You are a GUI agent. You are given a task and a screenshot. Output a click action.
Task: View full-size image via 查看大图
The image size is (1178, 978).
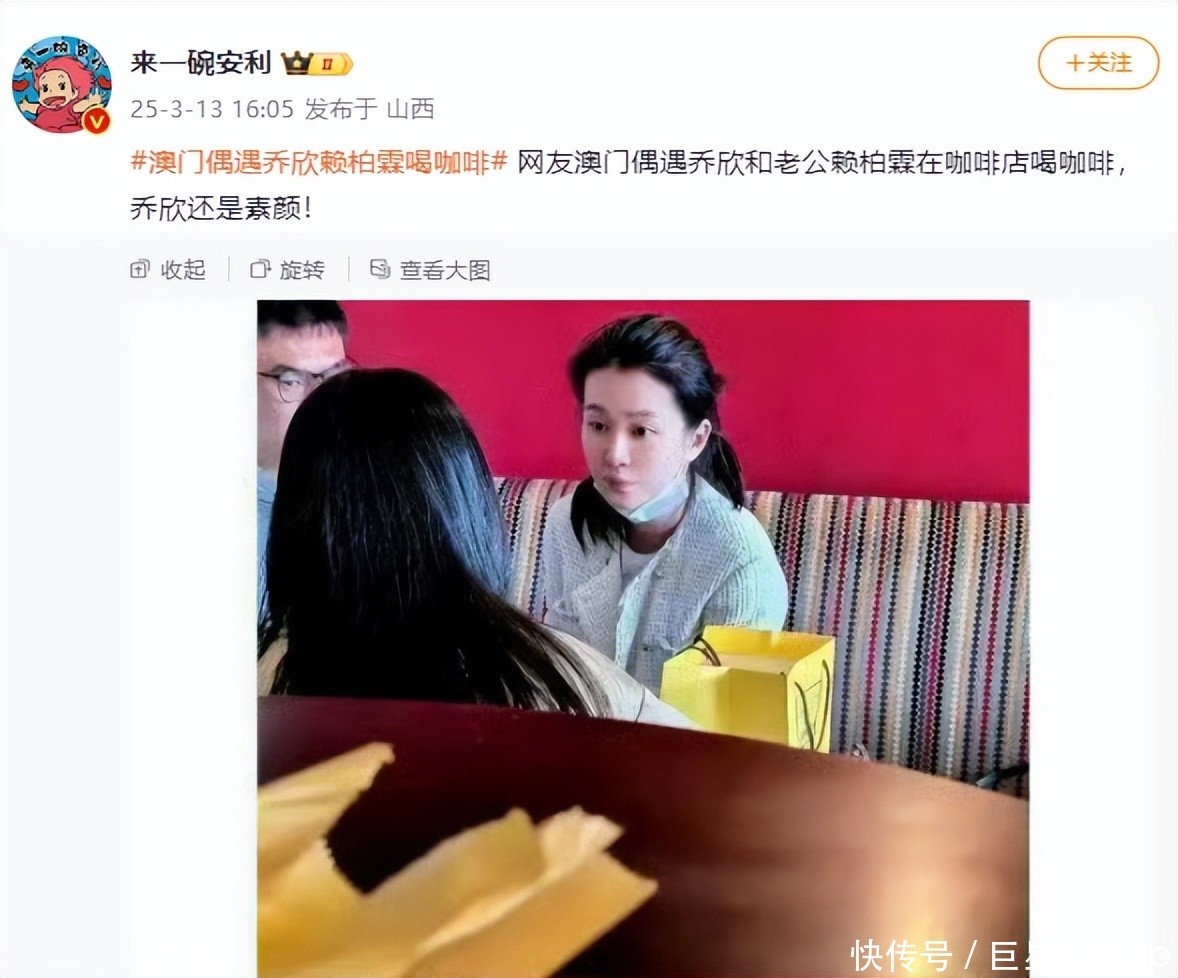pos(430,269)
